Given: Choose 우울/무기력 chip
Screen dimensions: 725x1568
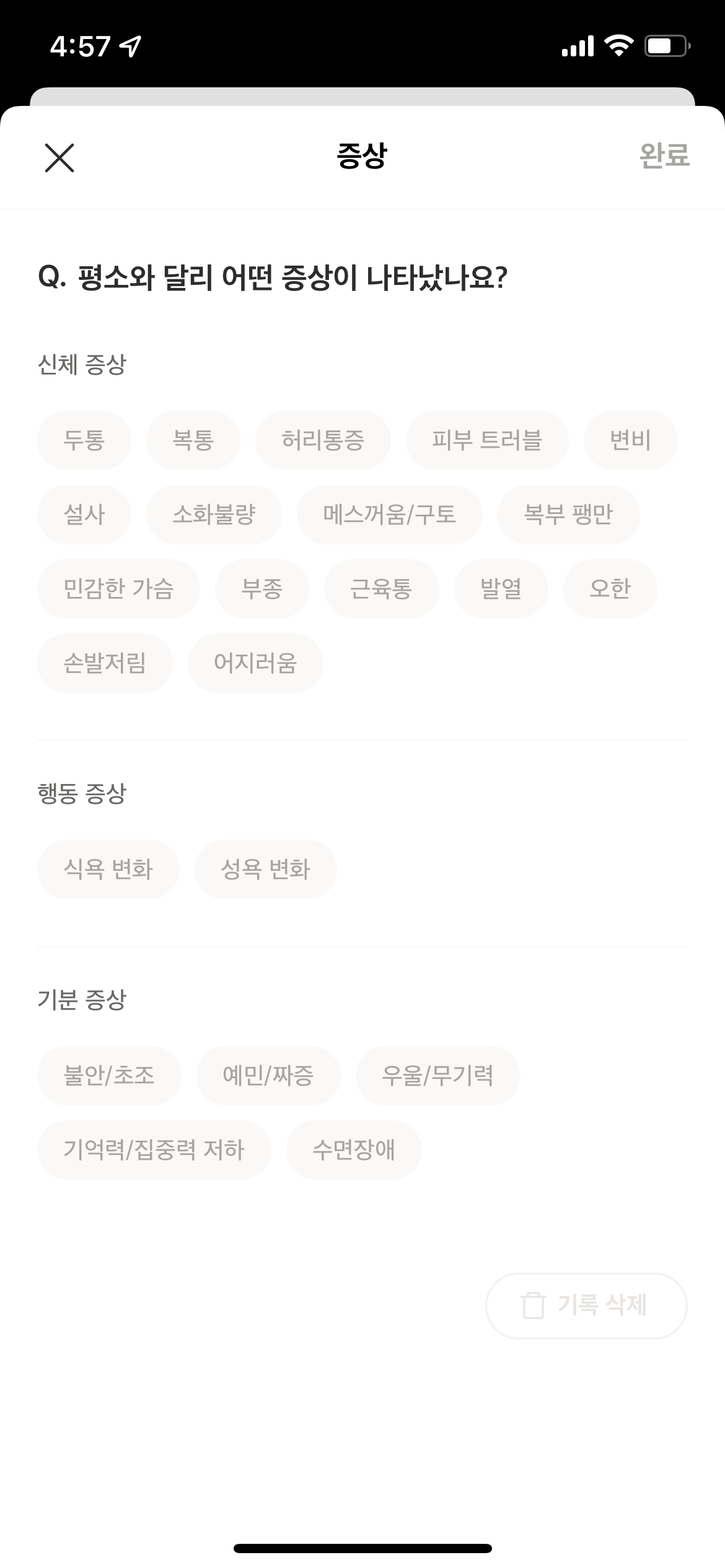Looking at the screenshot, I should click(x=438, y=1076).
